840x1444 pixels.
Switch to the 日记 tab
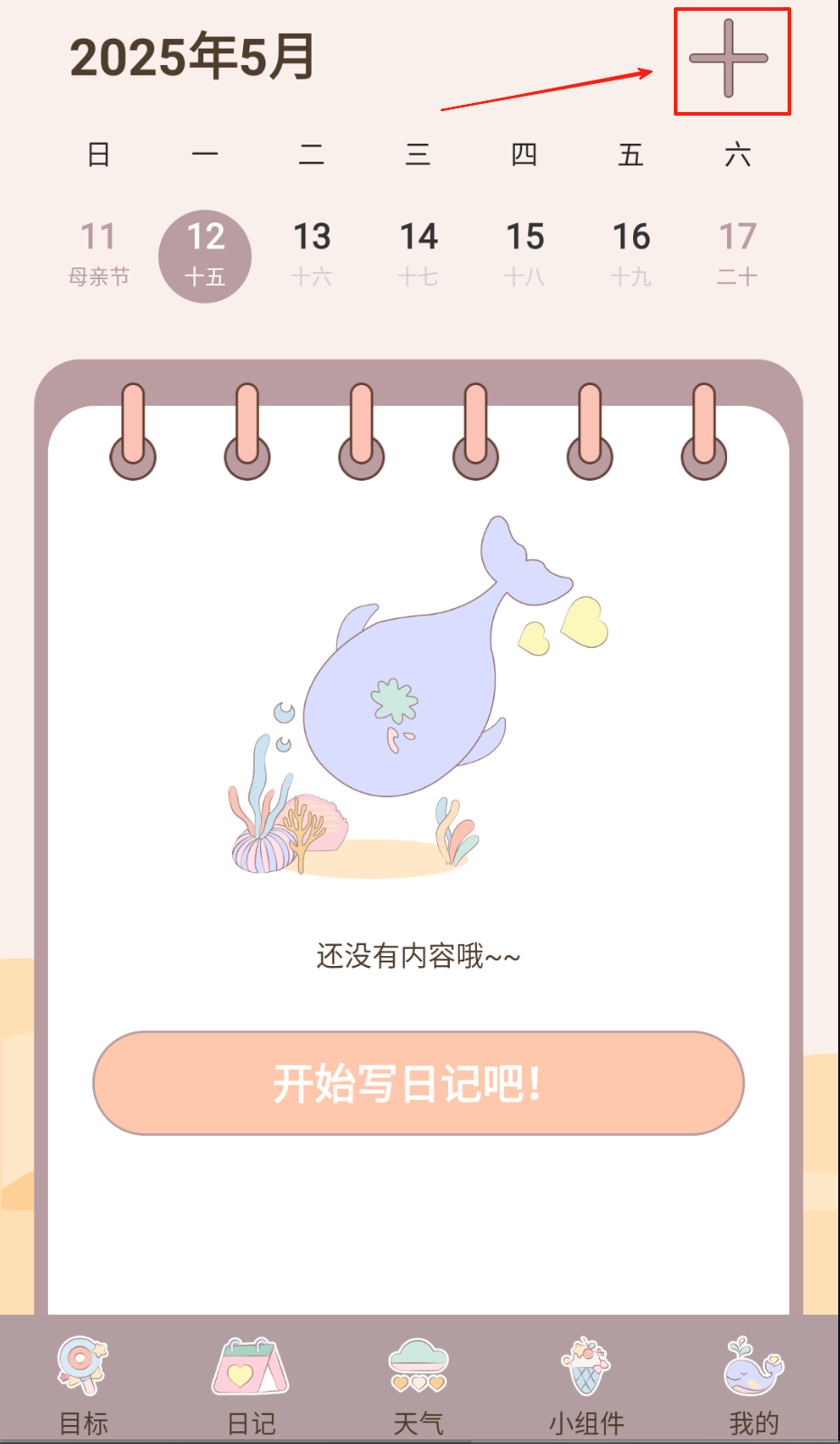pyautogui.click(x=250, y=1383)
